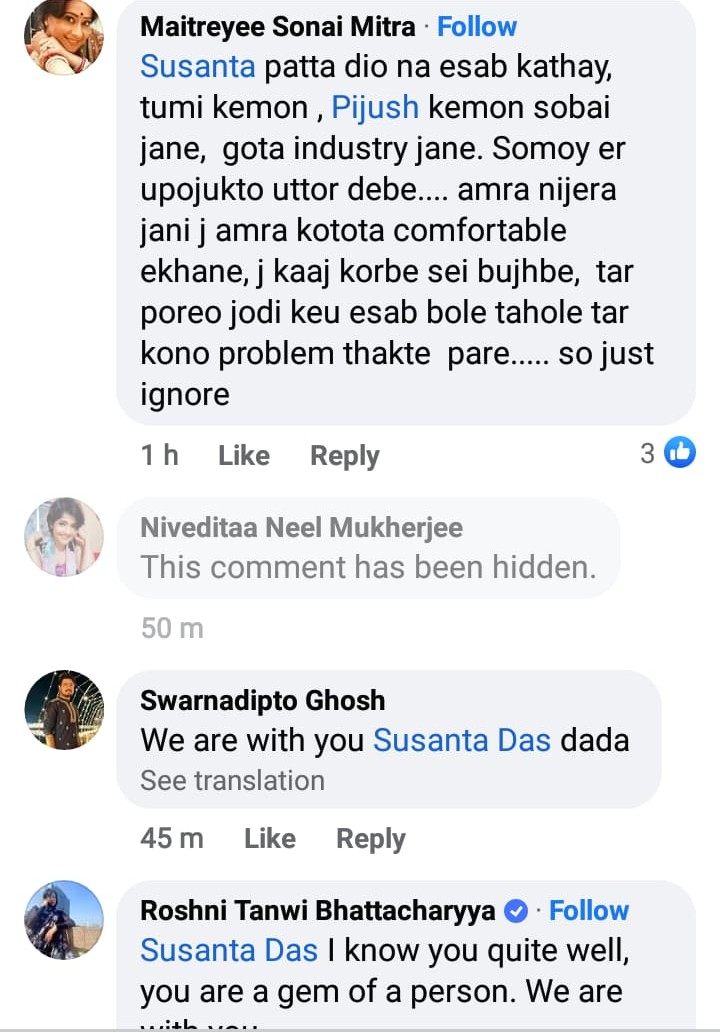Open Roshni Tanwi Bhattacharyya's profile name
The image size is (720, 1033).
click(317, 911)
